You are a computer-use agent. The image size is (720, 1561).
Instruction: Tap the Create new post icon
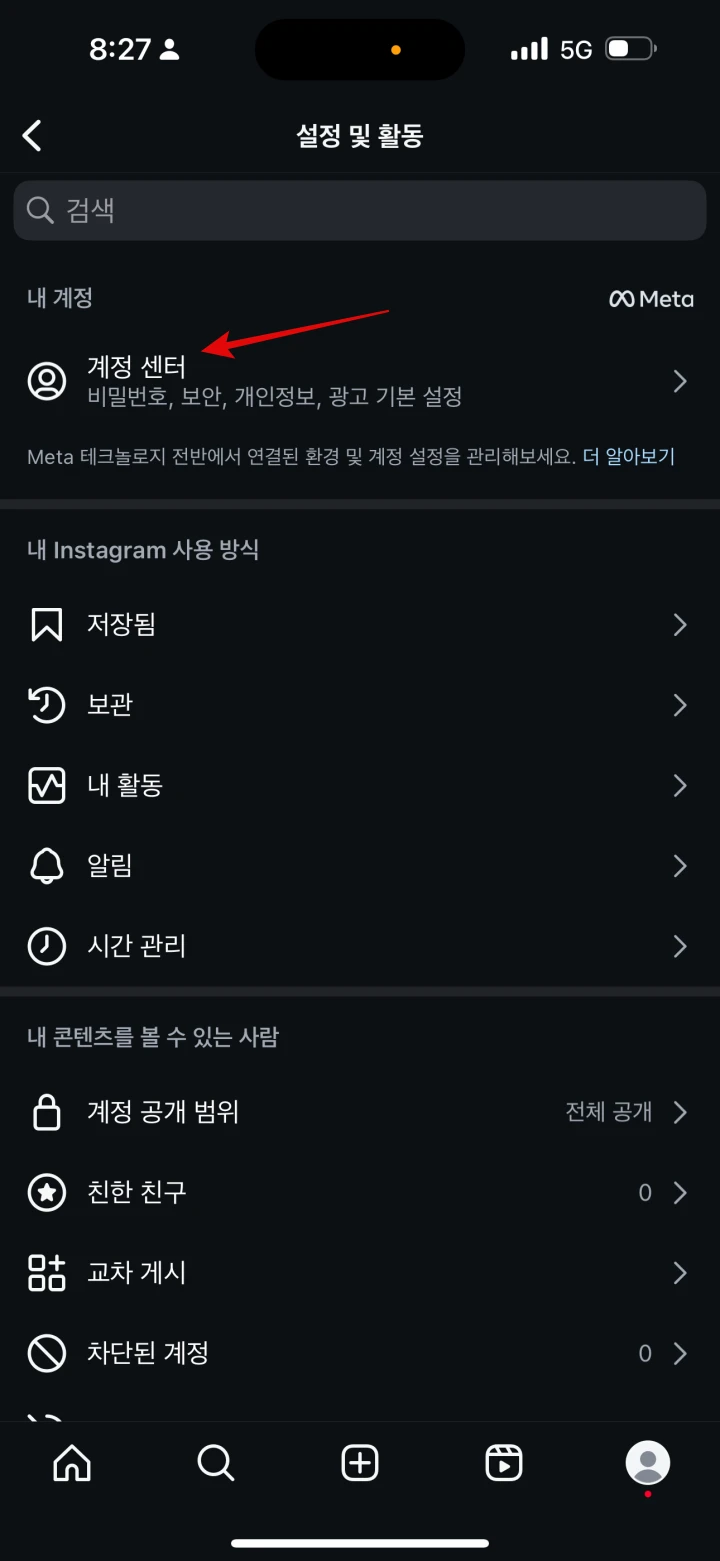click(x=359, y=1463)
